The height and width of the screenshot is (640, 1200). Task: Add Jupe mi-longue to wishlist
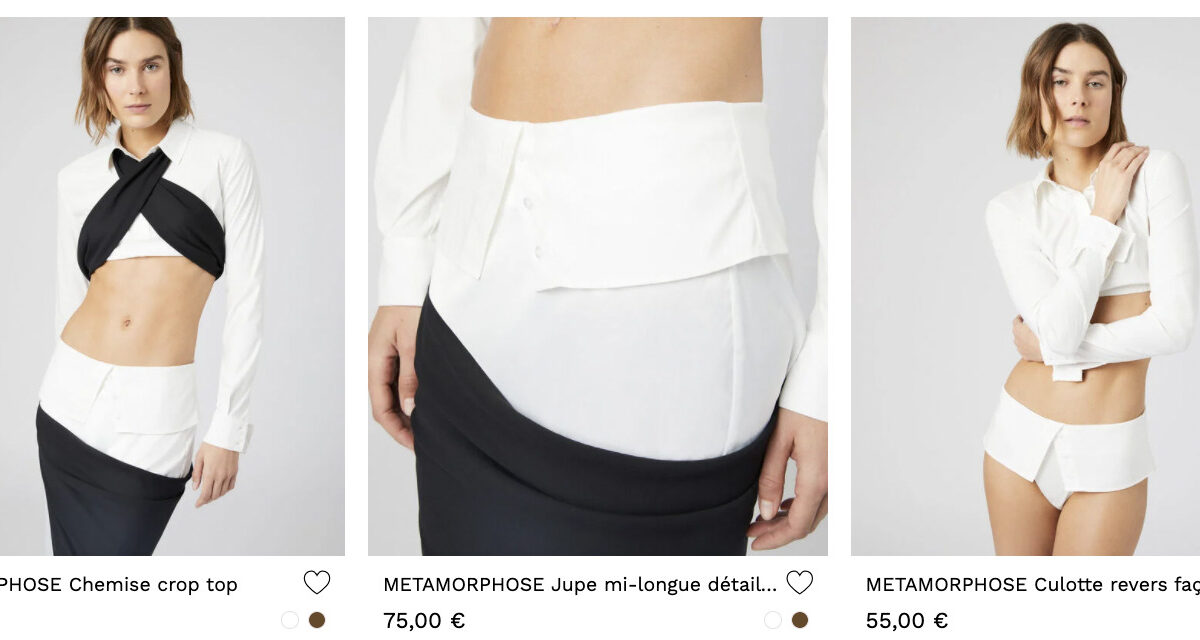tap(800, 583)
